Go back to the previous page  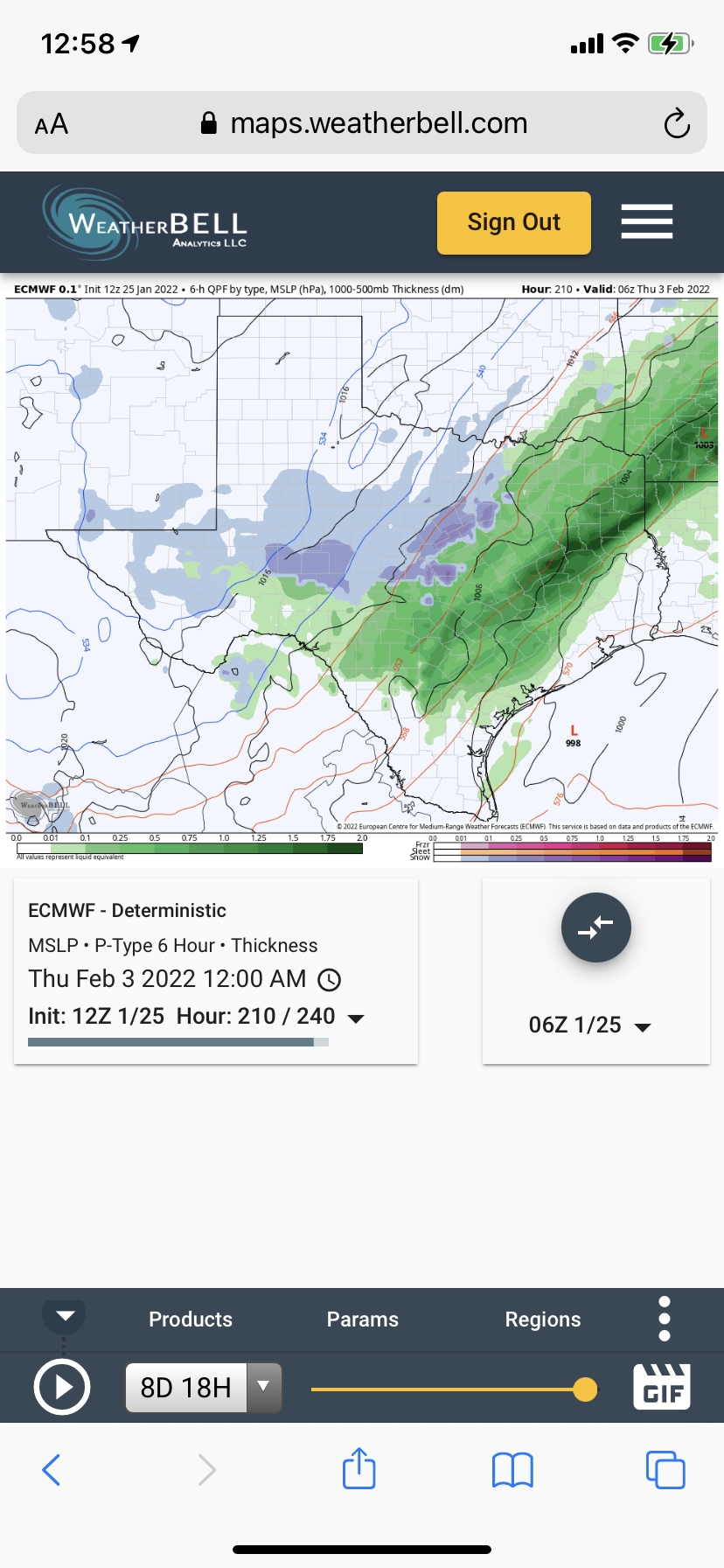52,1470
